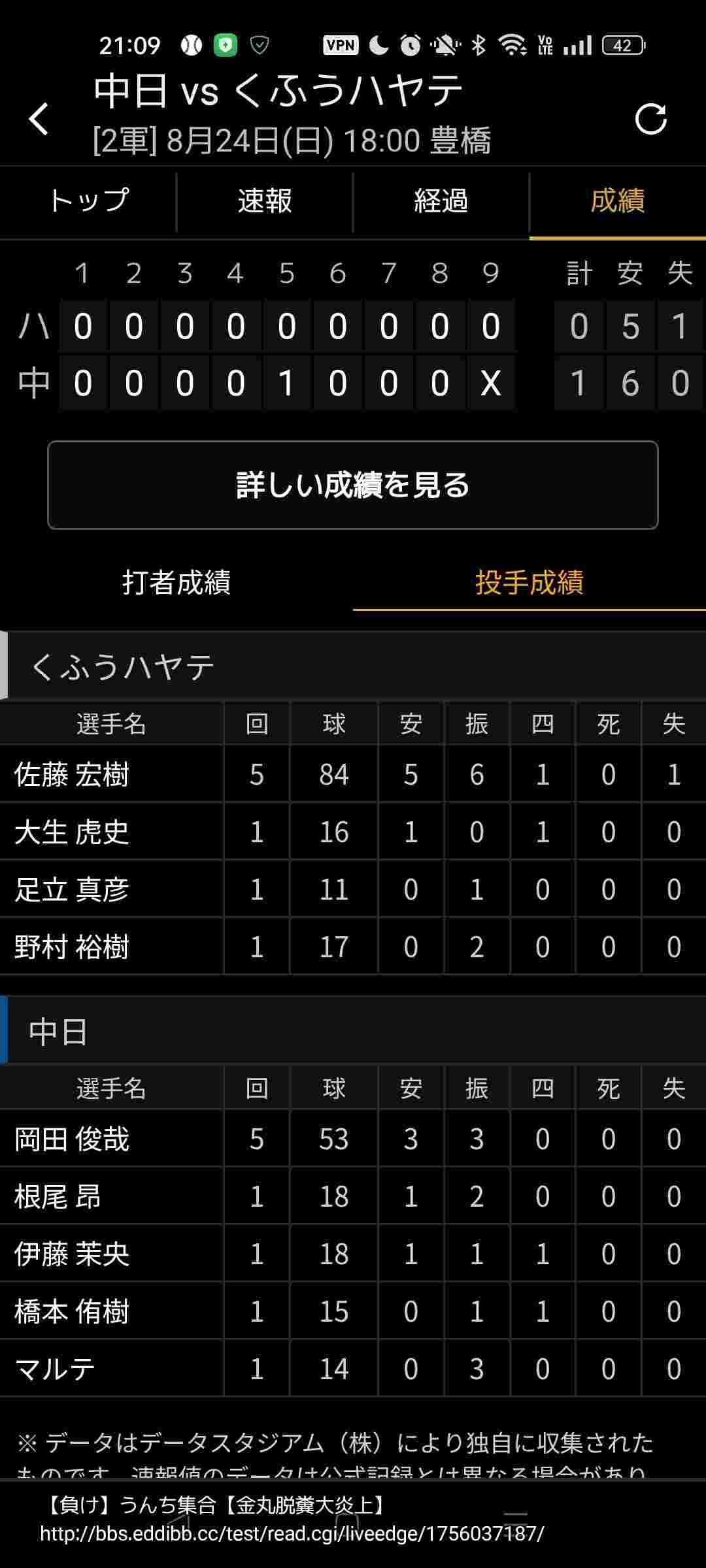Open the 速報 tab
The height and width of the screenshot is (1568, 706).
pos(265,201)
